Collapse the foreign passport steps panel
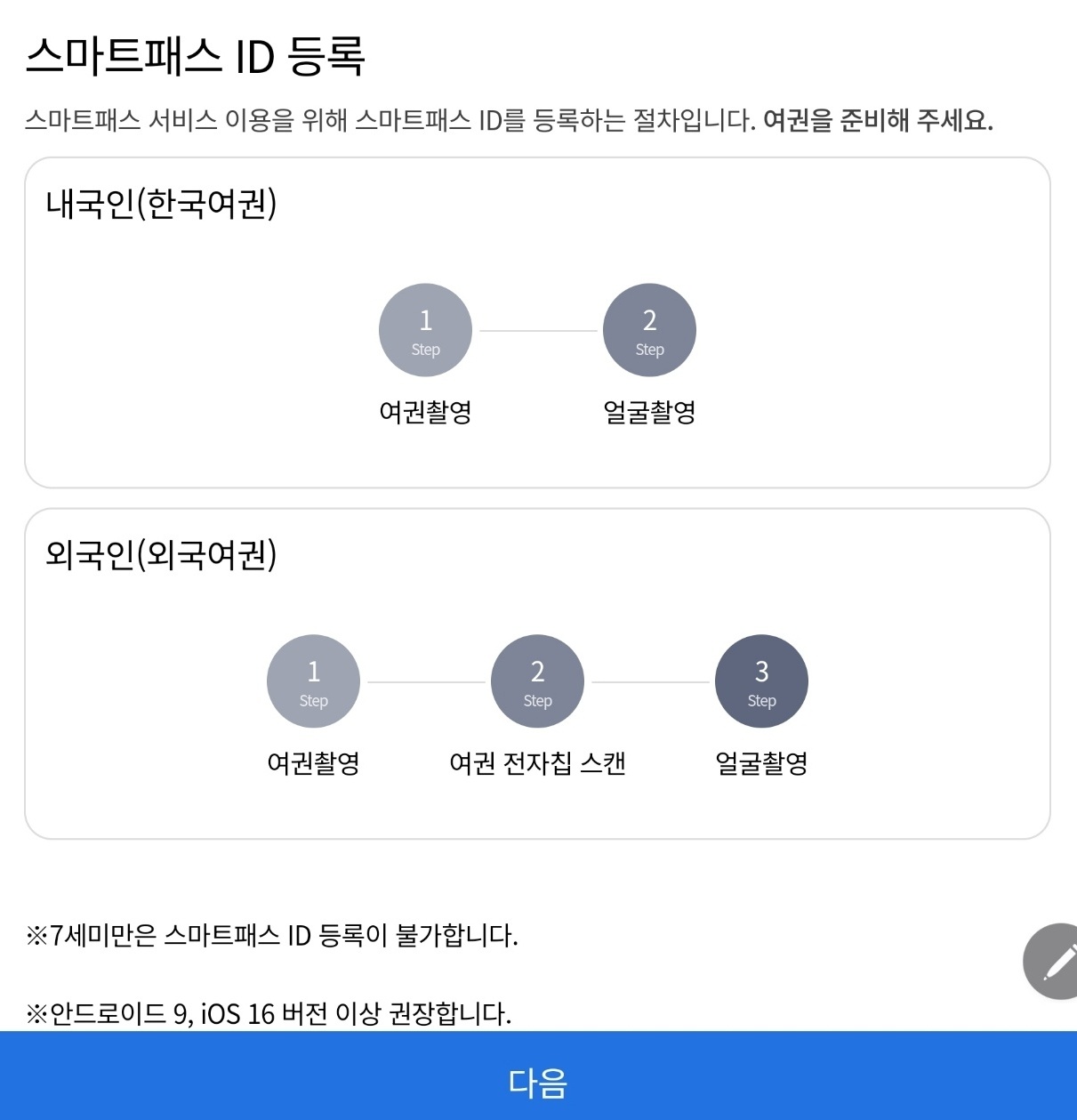This screenshot has width=1077, height=1120. (x=163, y=552)
